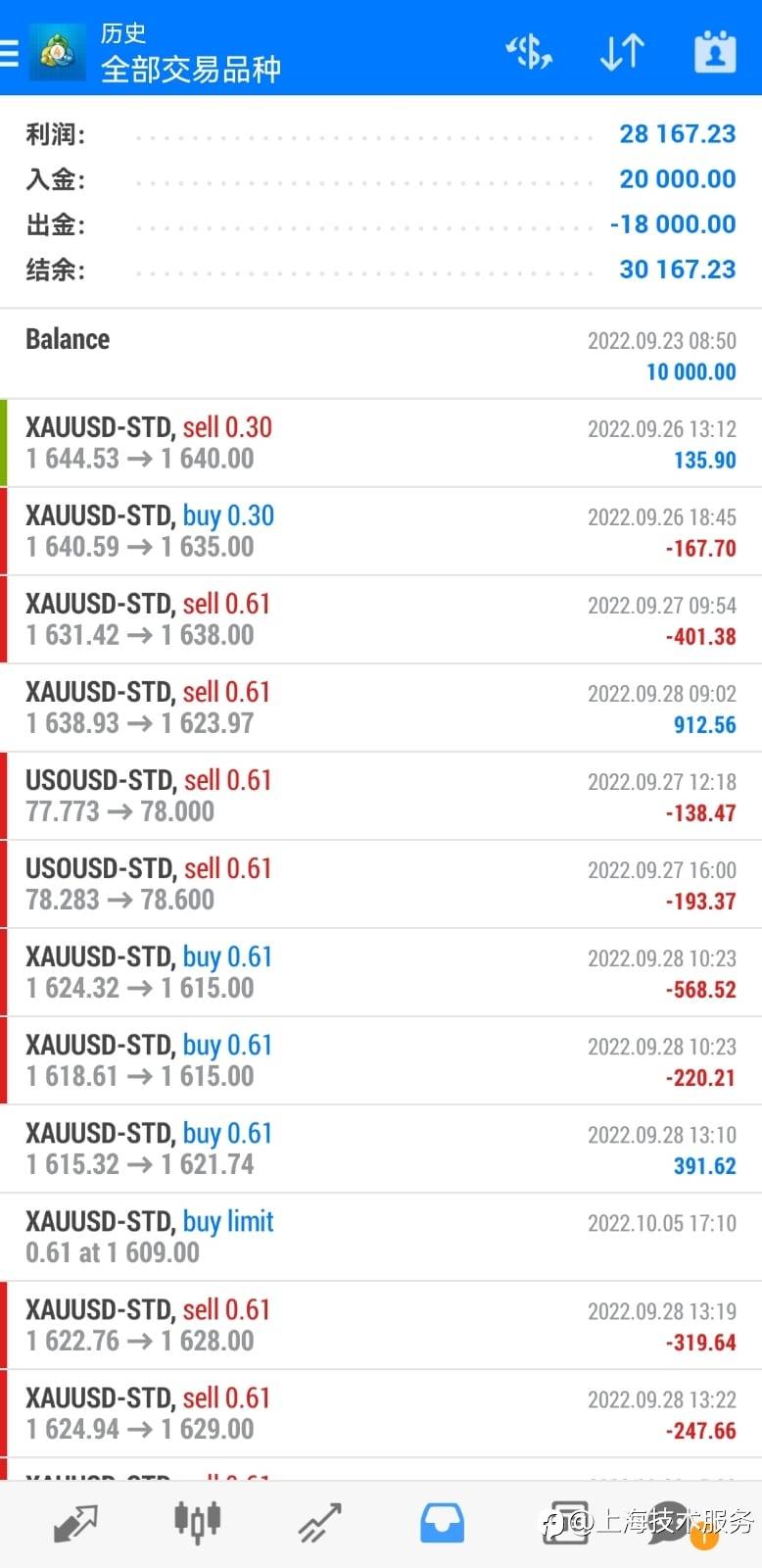Screen dimensions: 762x1568
Task: Switch to the candlestick Chart tab
Action: [x=198, y=1524]
